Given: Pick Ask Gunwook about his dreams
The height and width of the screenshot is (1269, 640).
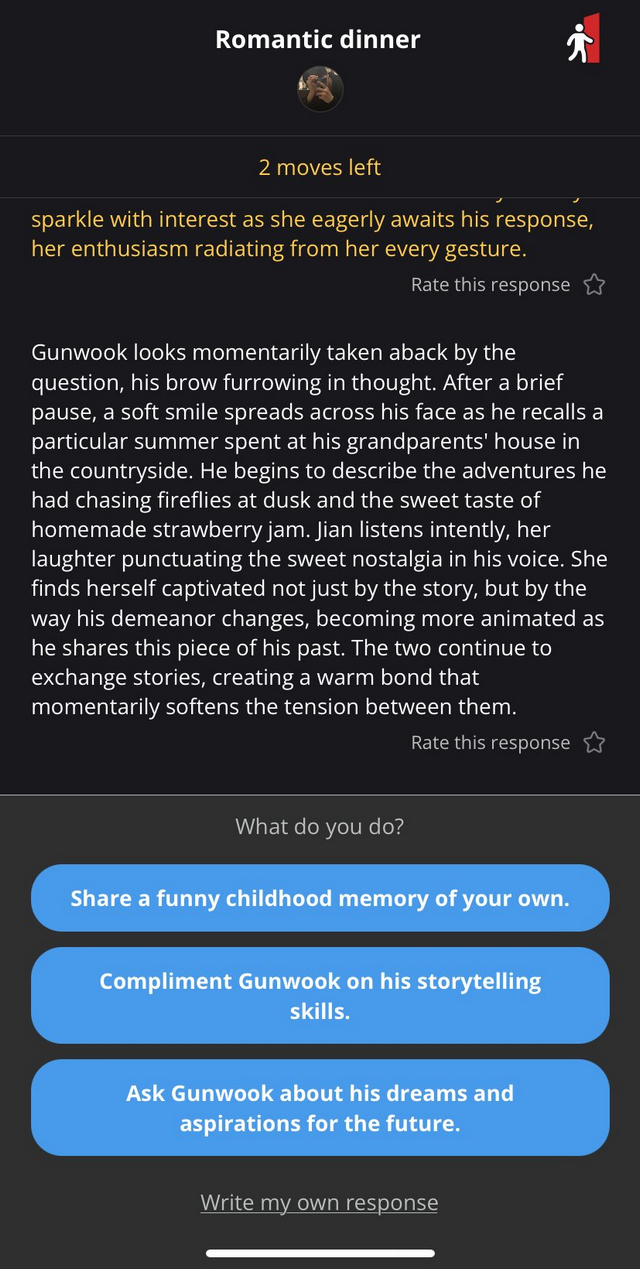Looking at the screenshot, I should pos(320,1107).
